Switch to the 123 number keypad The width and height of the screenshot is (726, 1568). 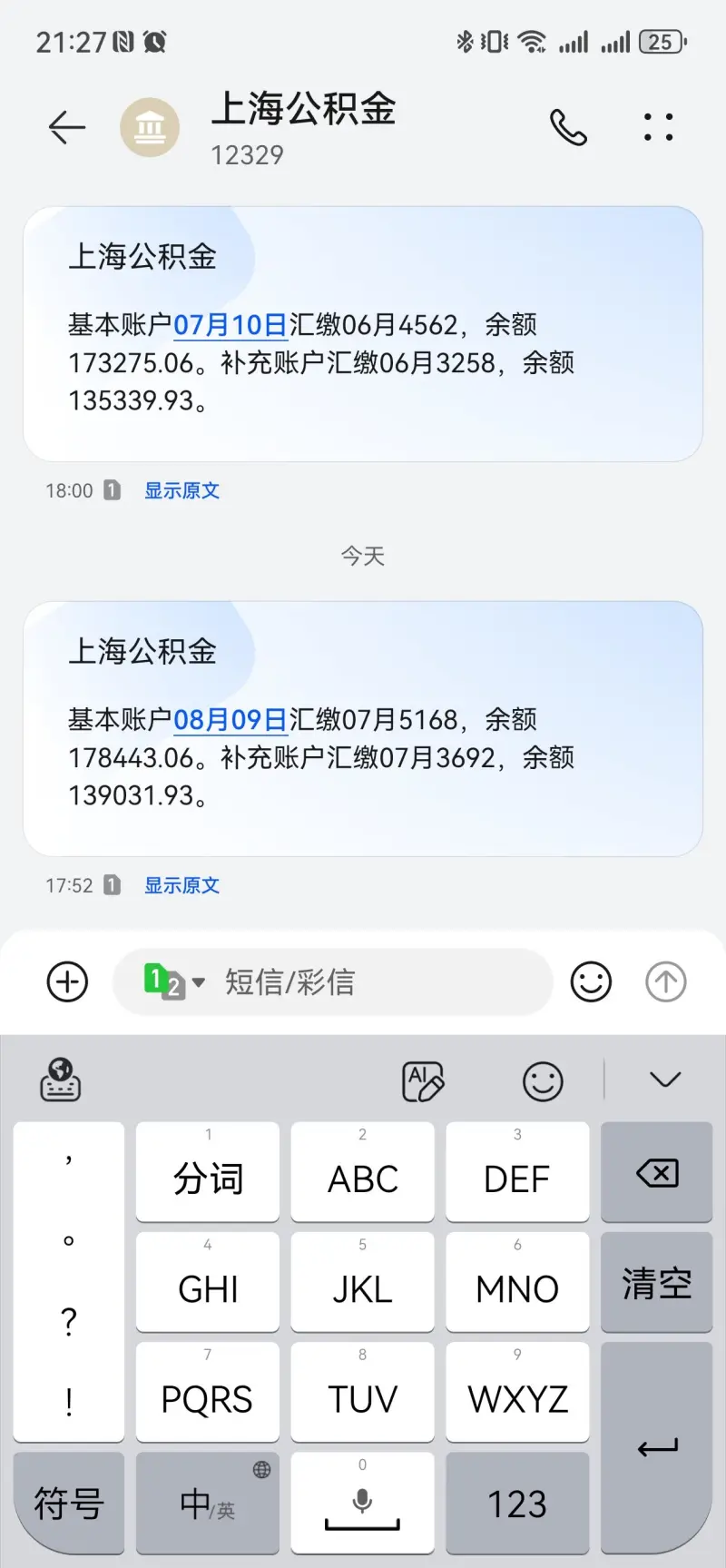pyautogui.click(x=517, y=1504)
